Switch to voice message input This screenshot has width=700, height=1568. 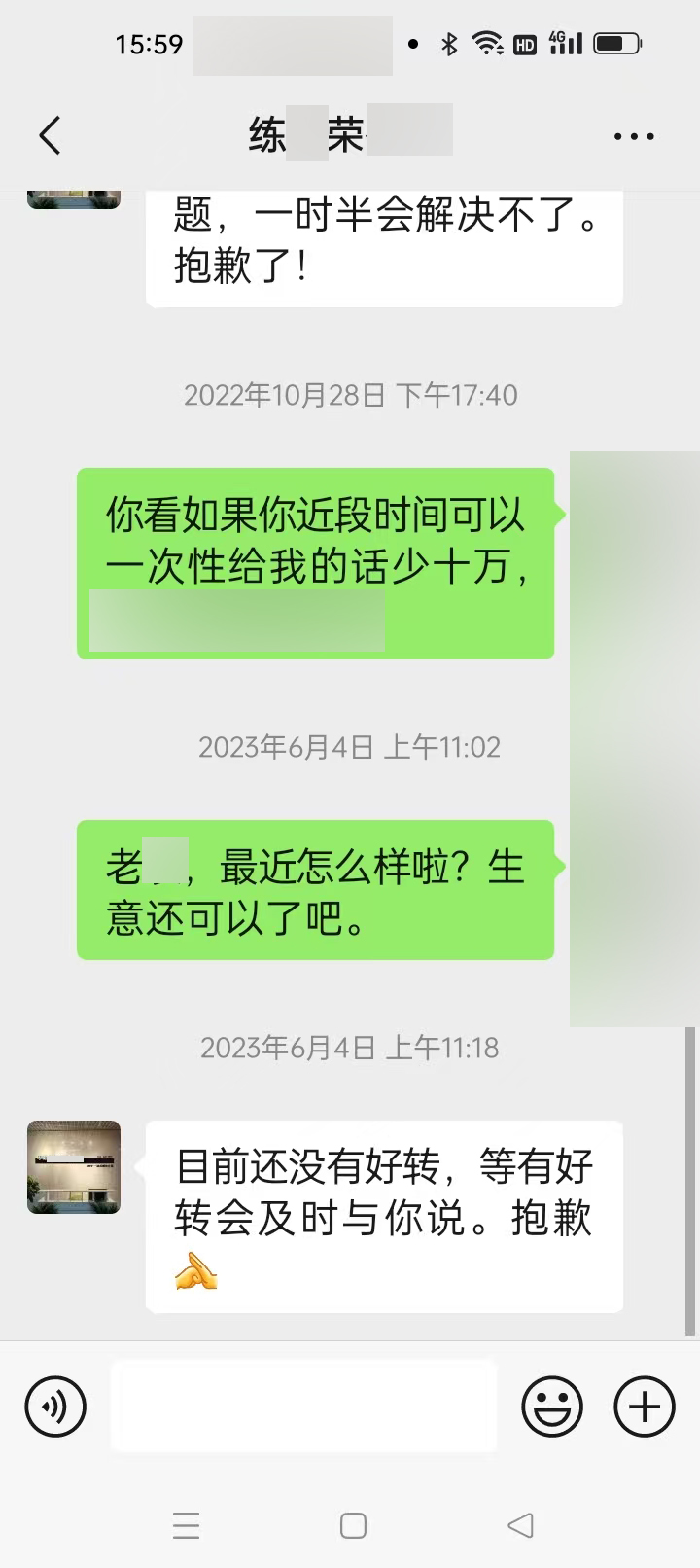[x=55, y=1407]
